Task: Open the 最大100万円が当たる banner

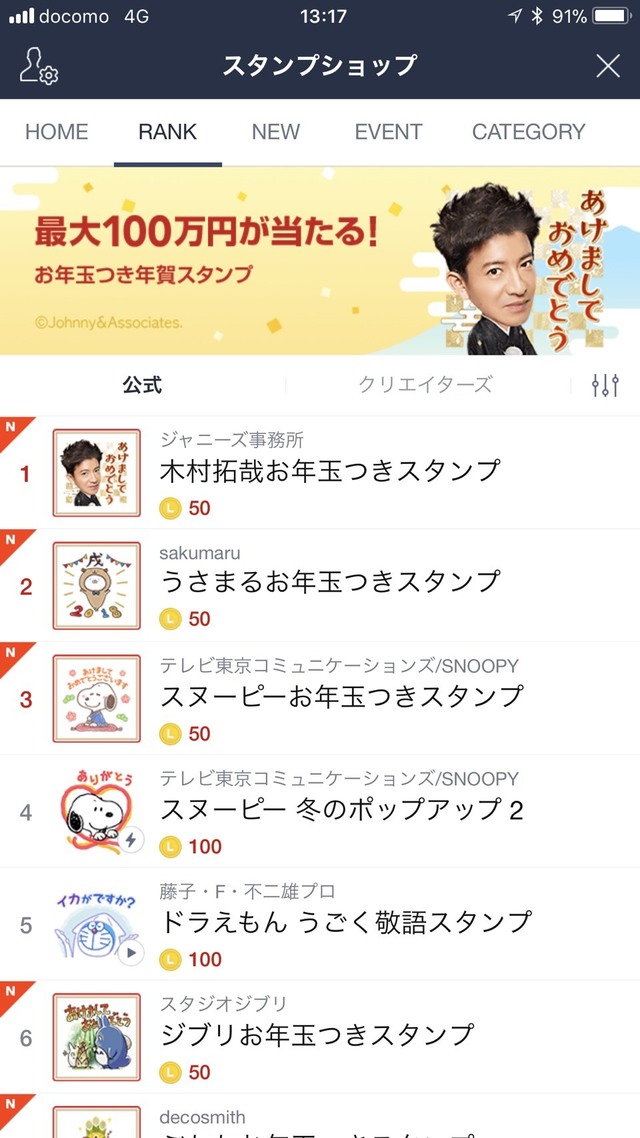Action: pyautogui.click(x=320, y=260)
